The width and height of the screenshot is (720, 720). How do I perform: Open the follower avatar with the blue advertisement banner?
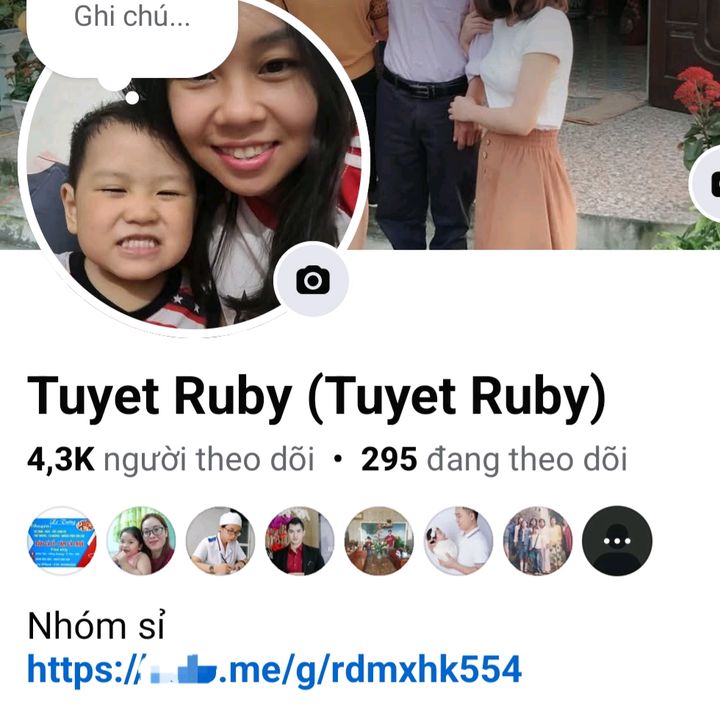(62, 541)
